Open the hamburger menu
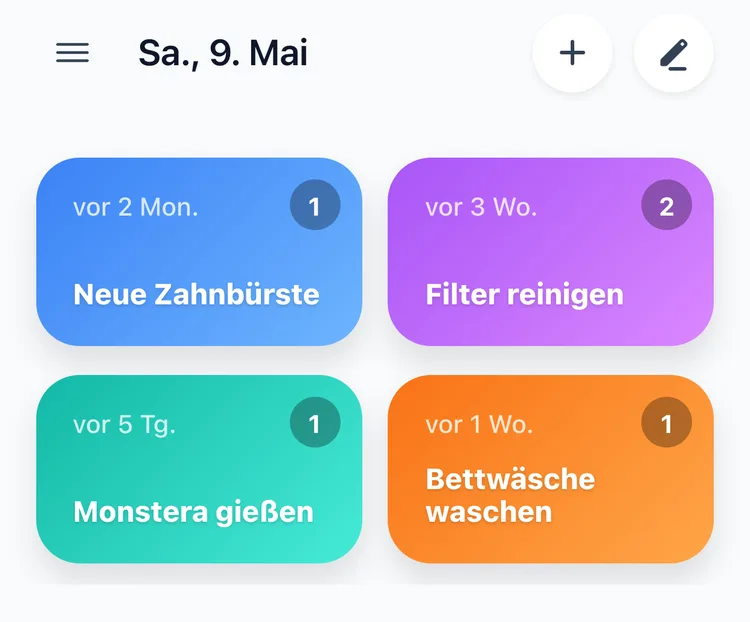Image resolution: width=750 pixels, height=622 pixels. pyautogui.click(x=72, y=53)
